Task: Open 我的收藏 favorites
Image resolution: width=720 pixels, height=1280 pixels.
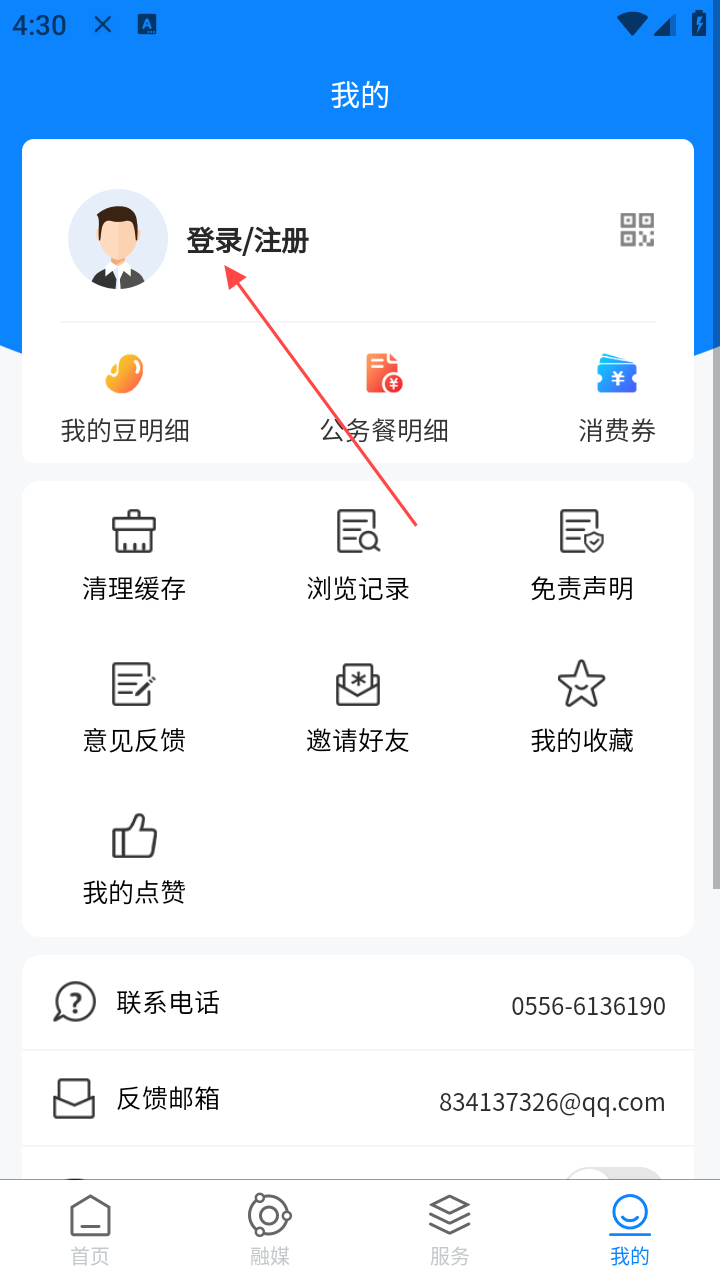Action: [x=581, y=705]
